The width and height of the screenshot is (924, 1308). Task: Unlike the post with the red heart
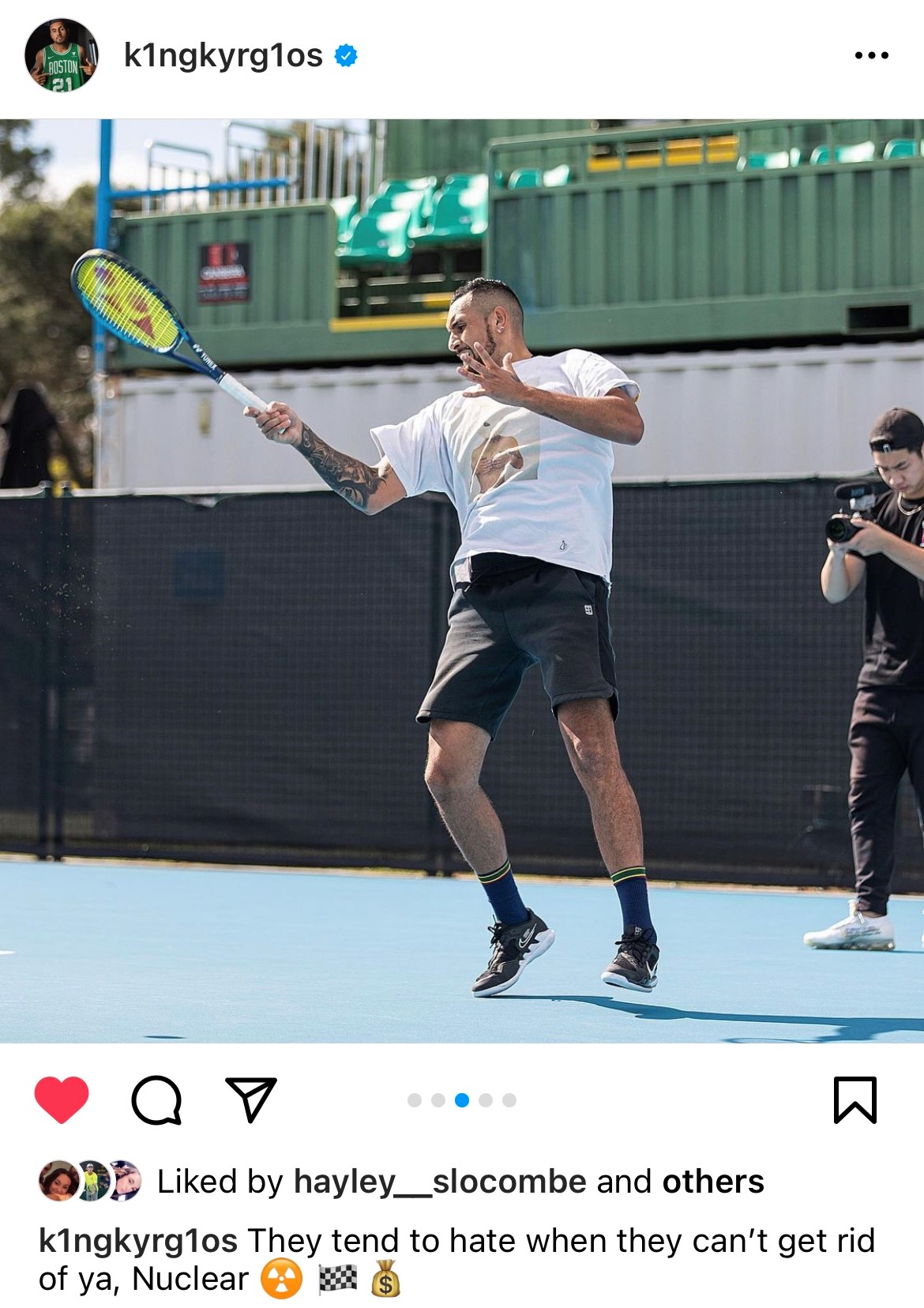click(x=62, y=1099)
